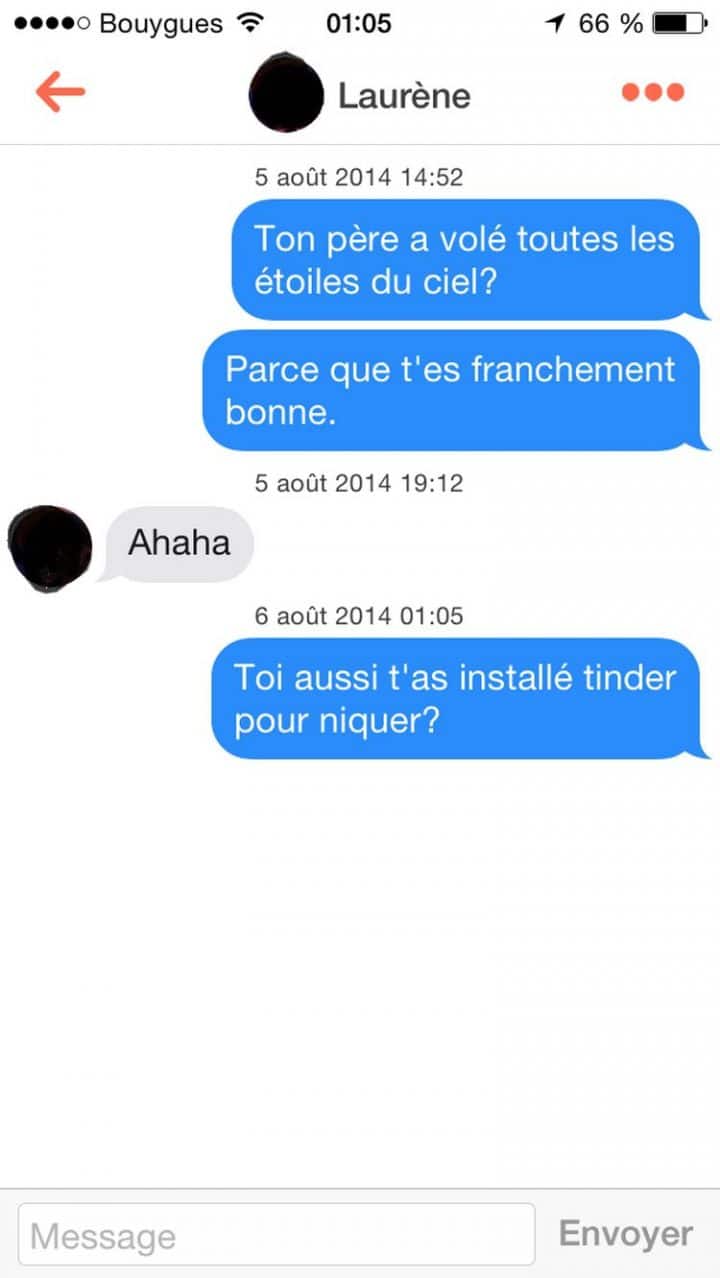Tap Laurène's avatar next to her message
Image resolution: width=720 pixels, height=1278 pixels.
(x=49, y=545)
